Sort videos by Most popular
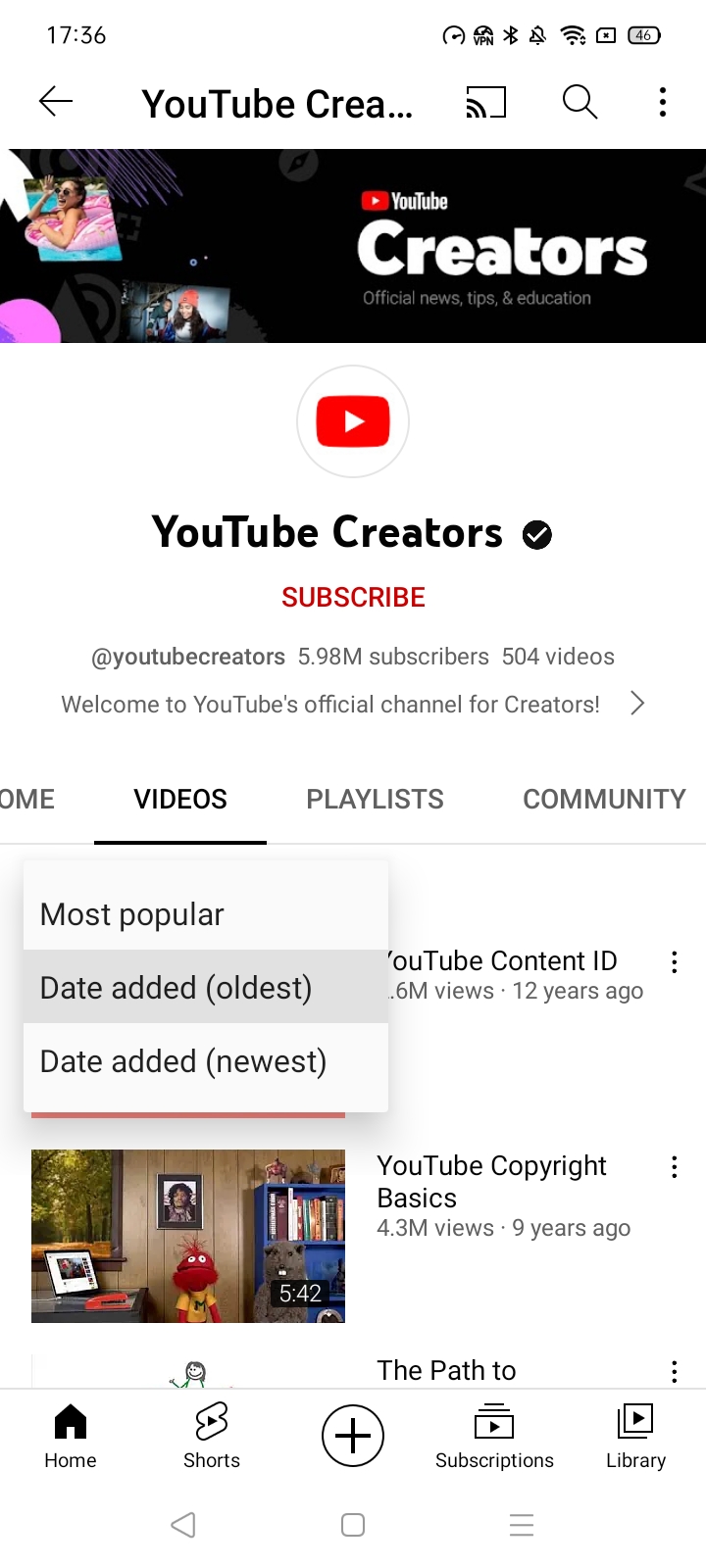The image size is (706, 1568). click(x=205, y=914)
